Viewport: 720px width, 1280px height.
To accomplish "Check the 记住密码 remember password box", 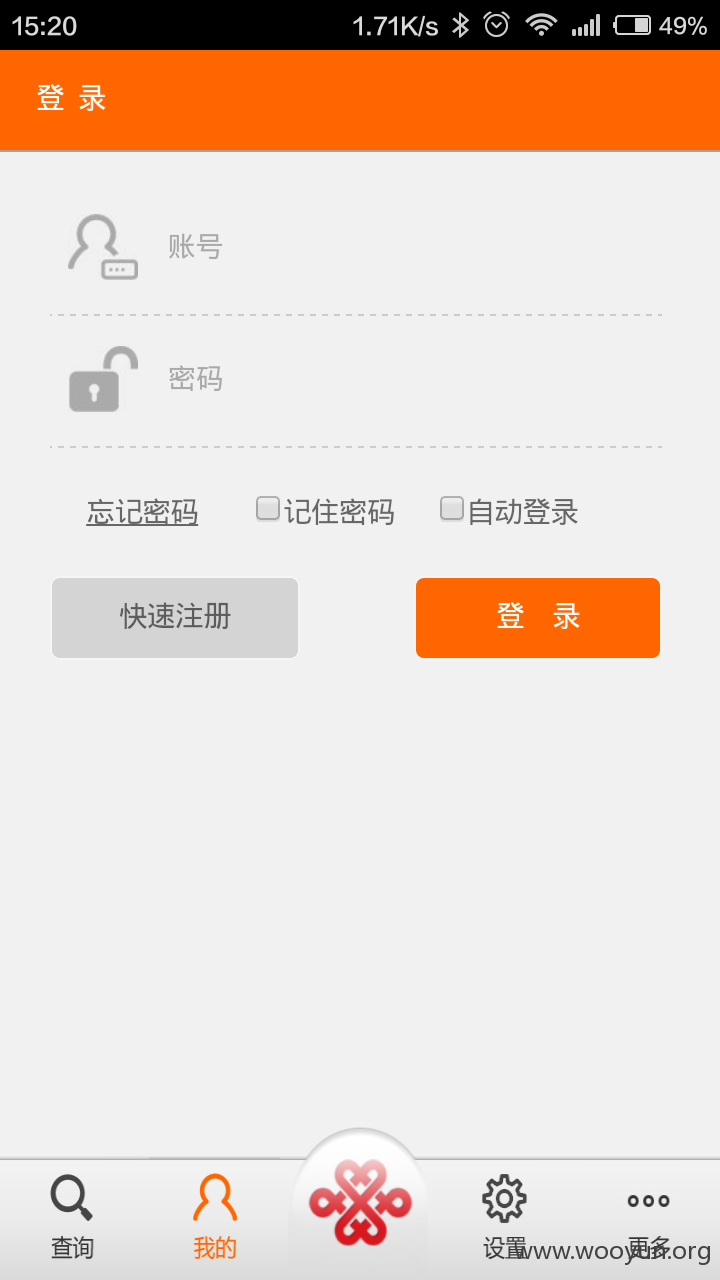I will (x=267, y=509).
